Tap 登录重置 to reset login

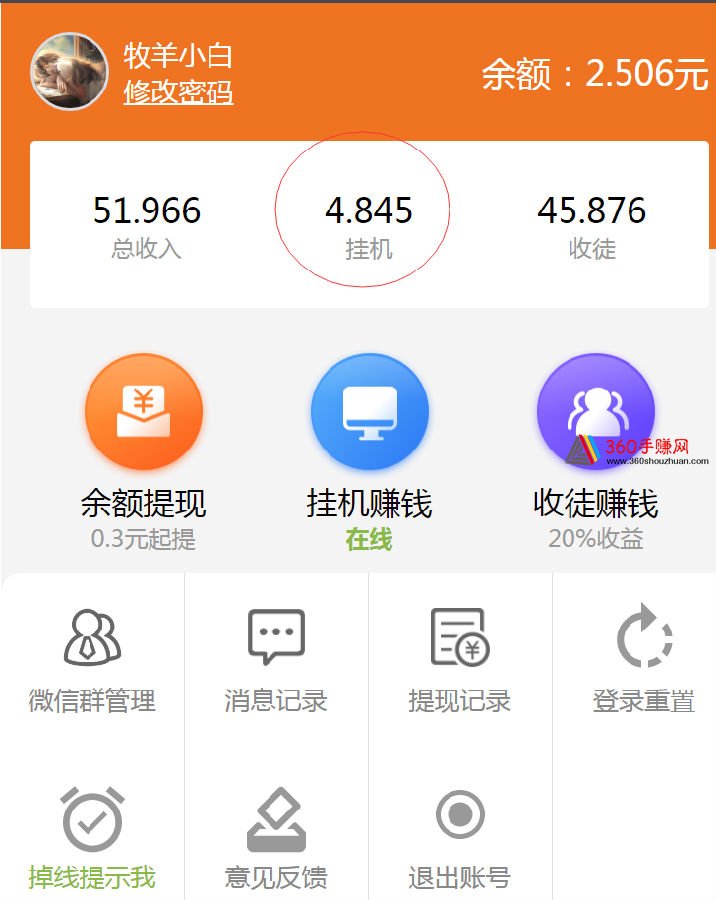pos(644,658)
